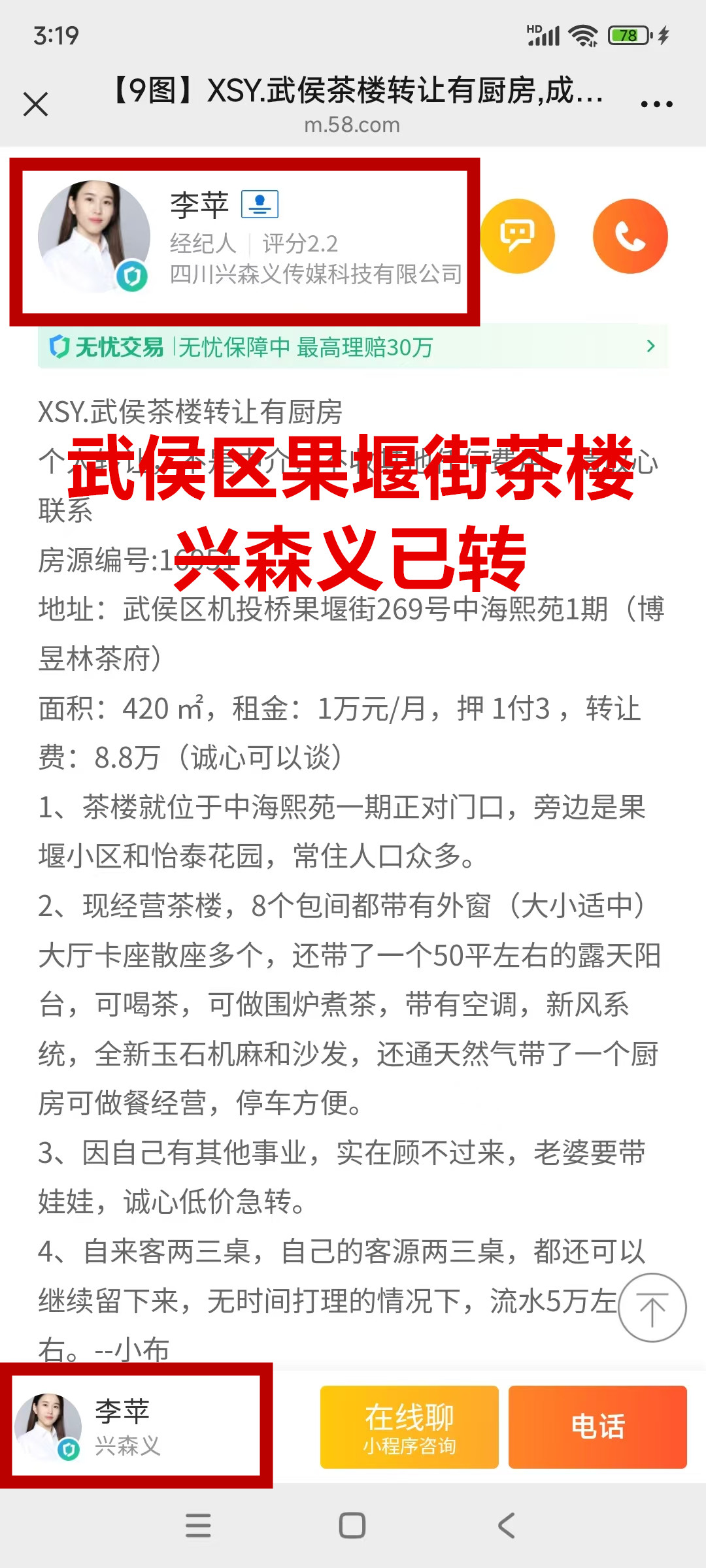Tap the 电话 button
Image resolution: width=706 pixels, height=1568 pixels.
pos(597,1427)
